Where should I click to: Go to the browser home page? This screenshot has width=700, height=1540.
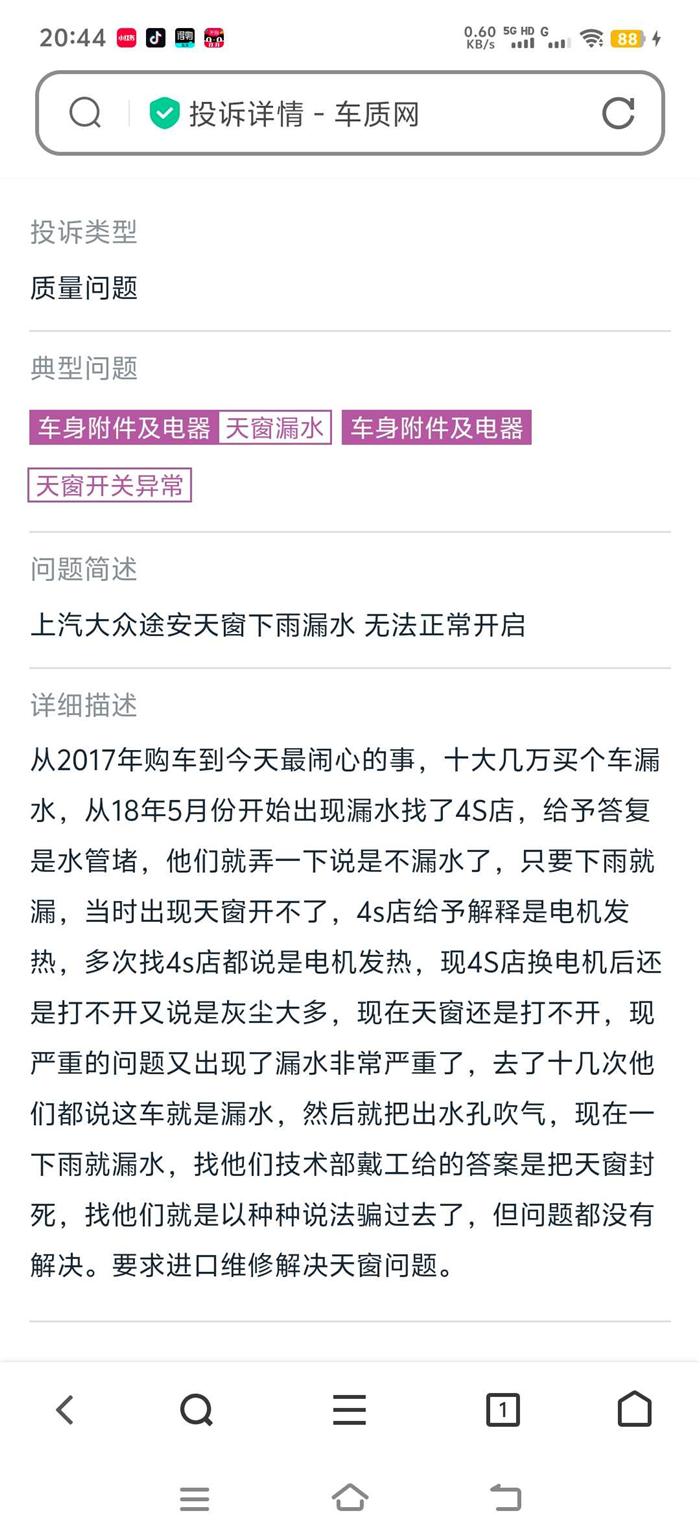[634, 1409]
